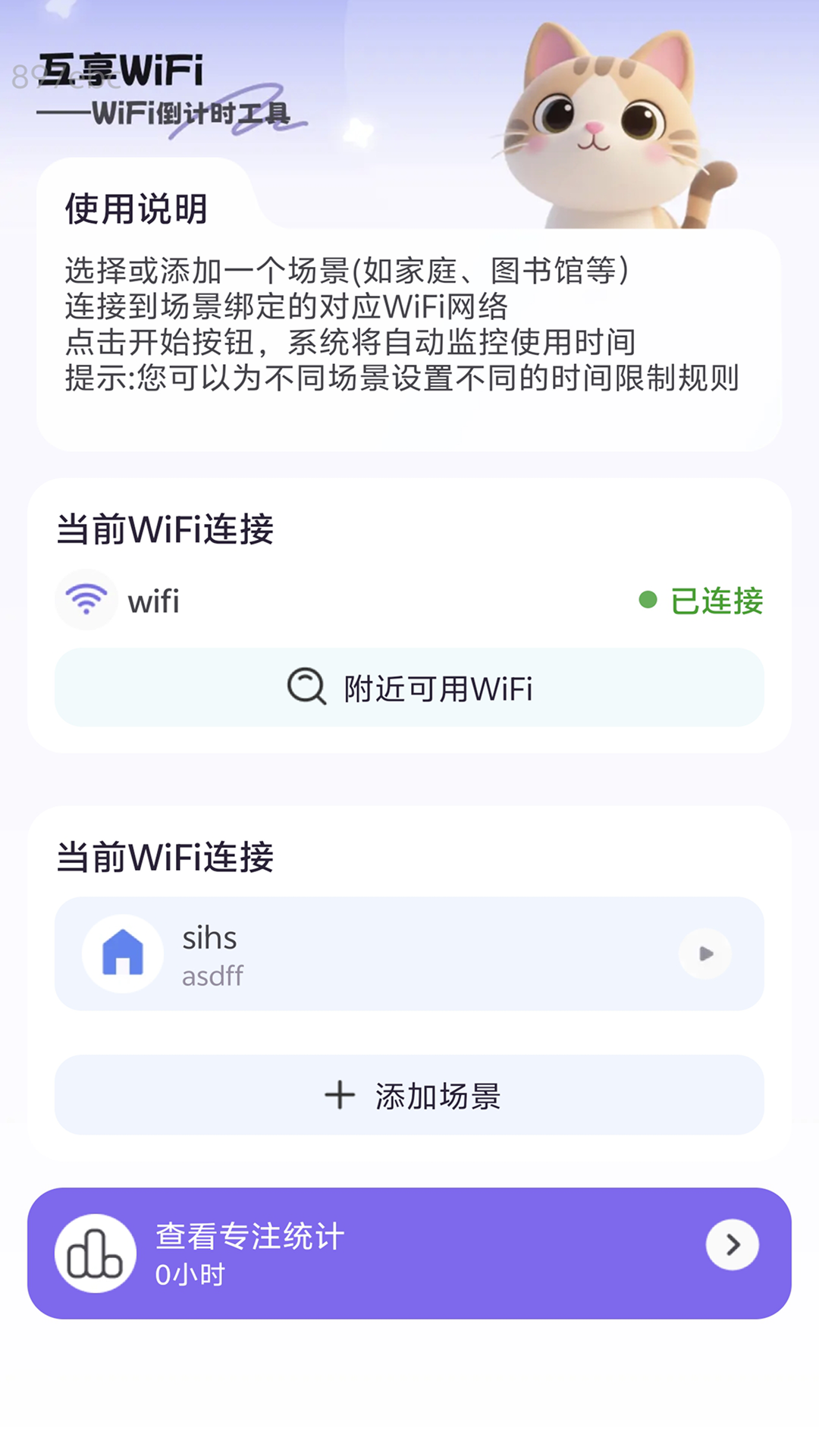This screenshot has height=1456, width=819.
Task: Expand the sihs scene with the play arrow
Action: [x=704, y=954]
